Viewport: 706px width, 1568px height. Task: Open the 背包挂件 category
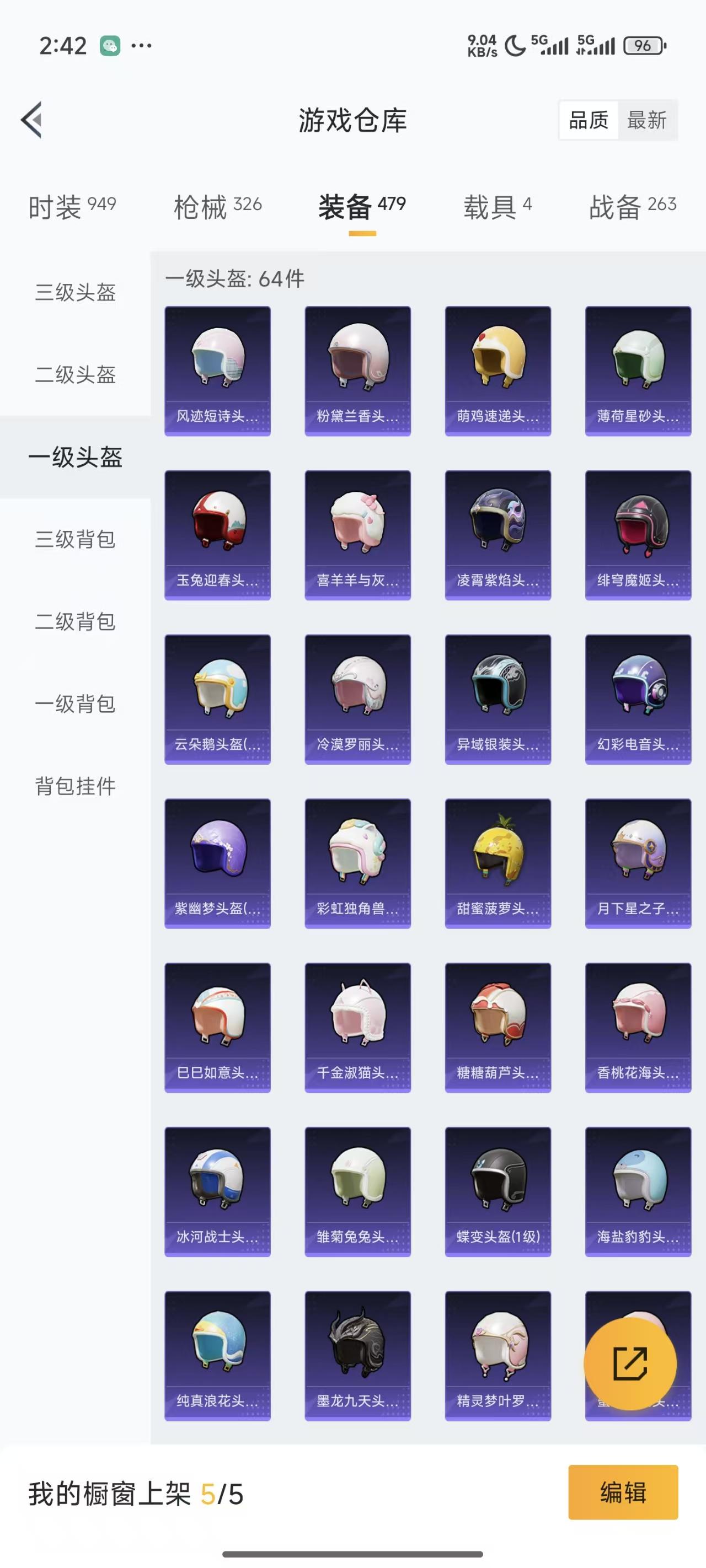75,786
